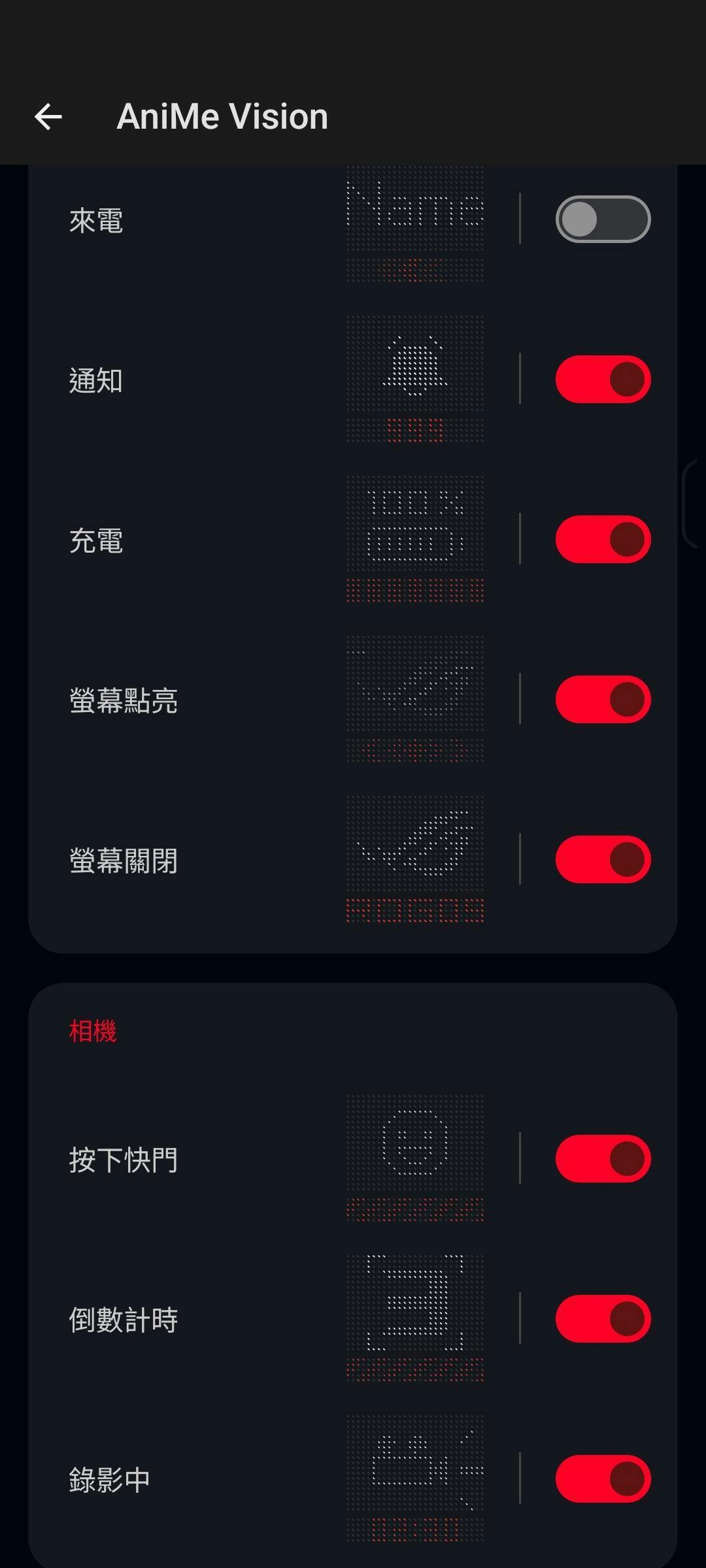Open the 充電 animation settings row
Viewport: 706px width, 1568px height.
point(261,540)
